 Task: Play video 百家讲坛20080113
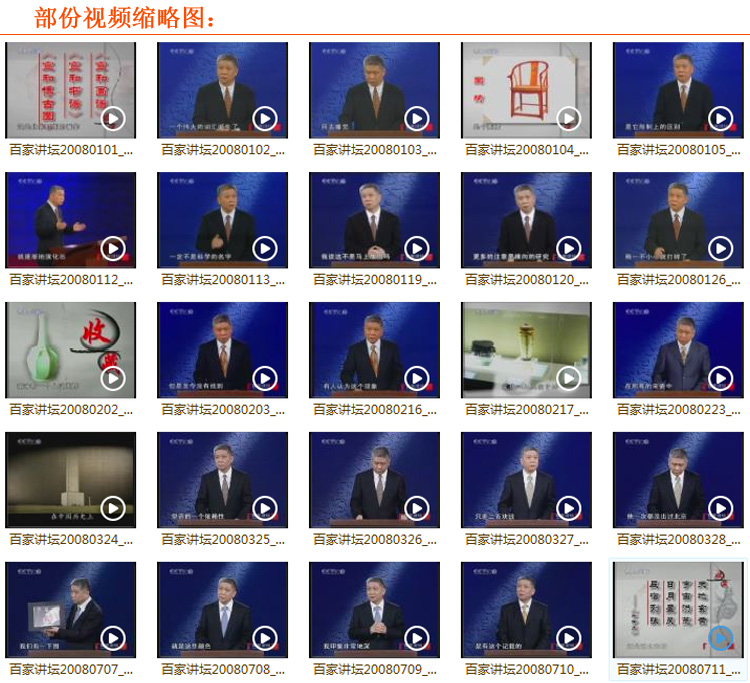coord(265,249)
